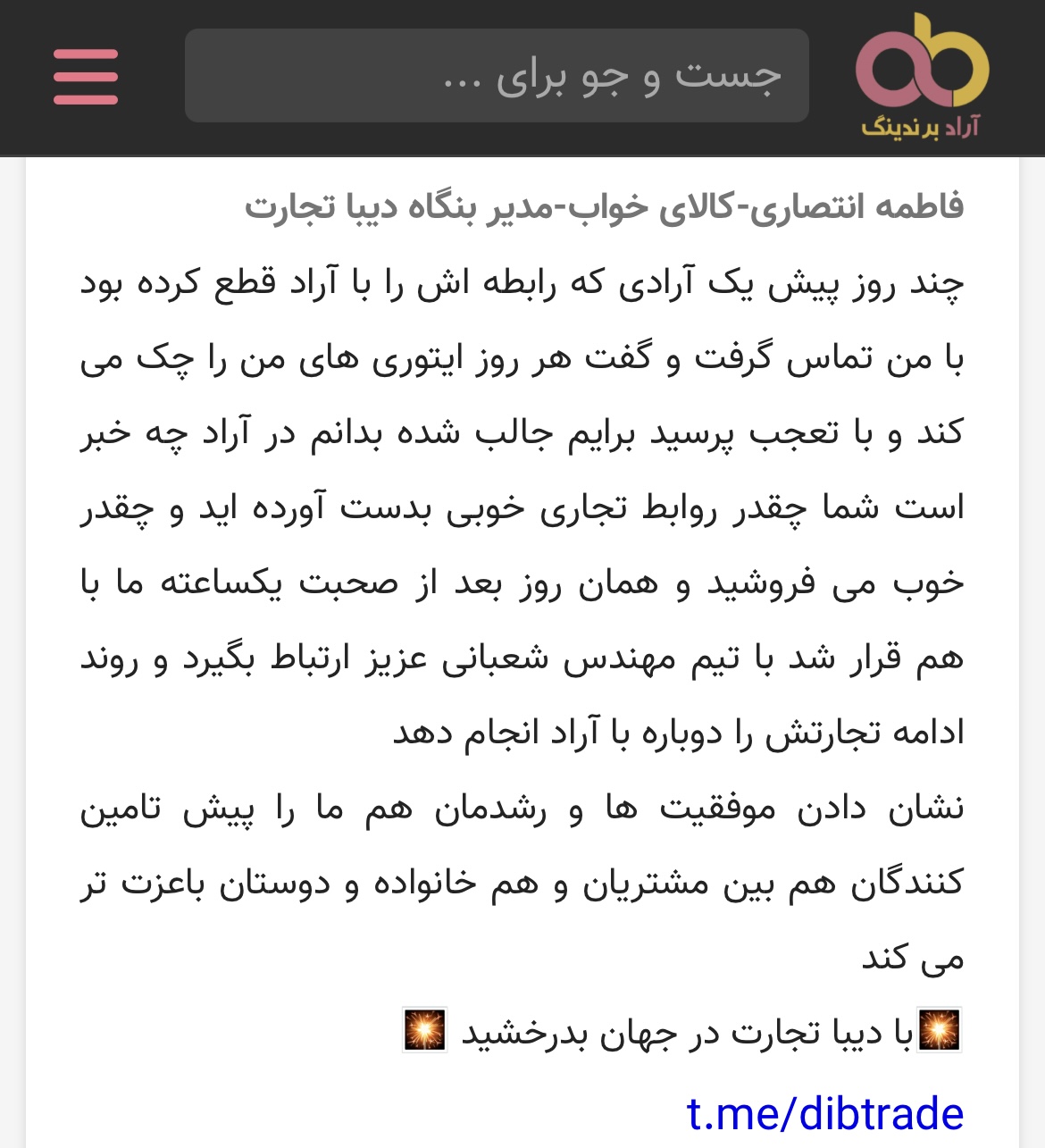
Task: Tap the search field in header
Action: (x=497, y=76)
